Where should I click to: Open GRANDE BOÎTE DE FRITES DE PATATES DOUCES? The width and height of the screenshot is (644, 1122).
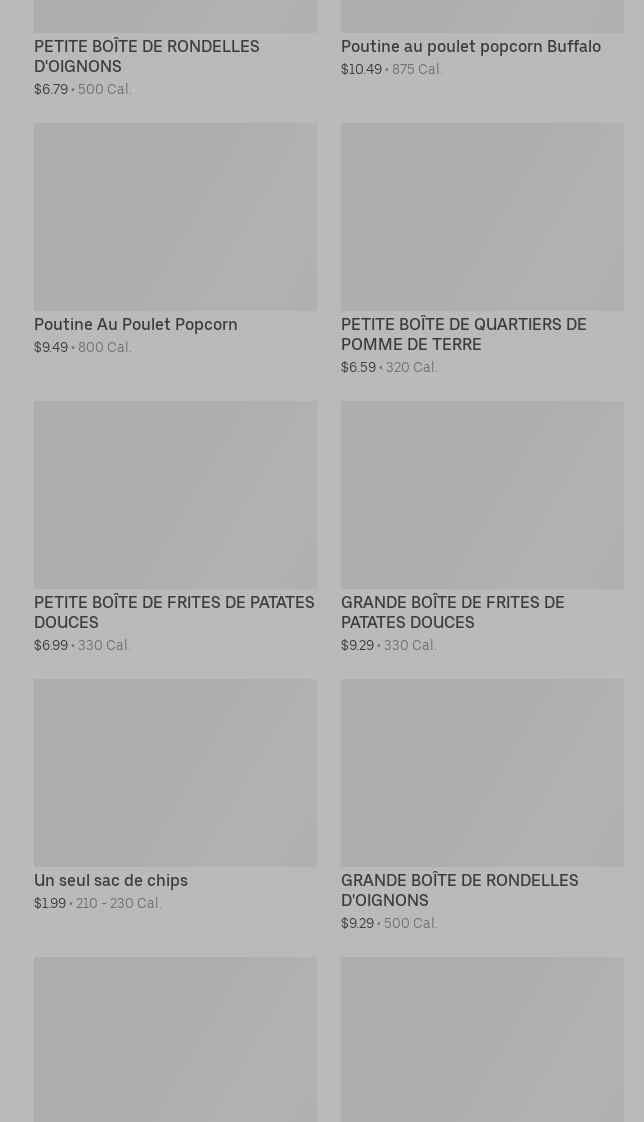(x=482, y=518)
